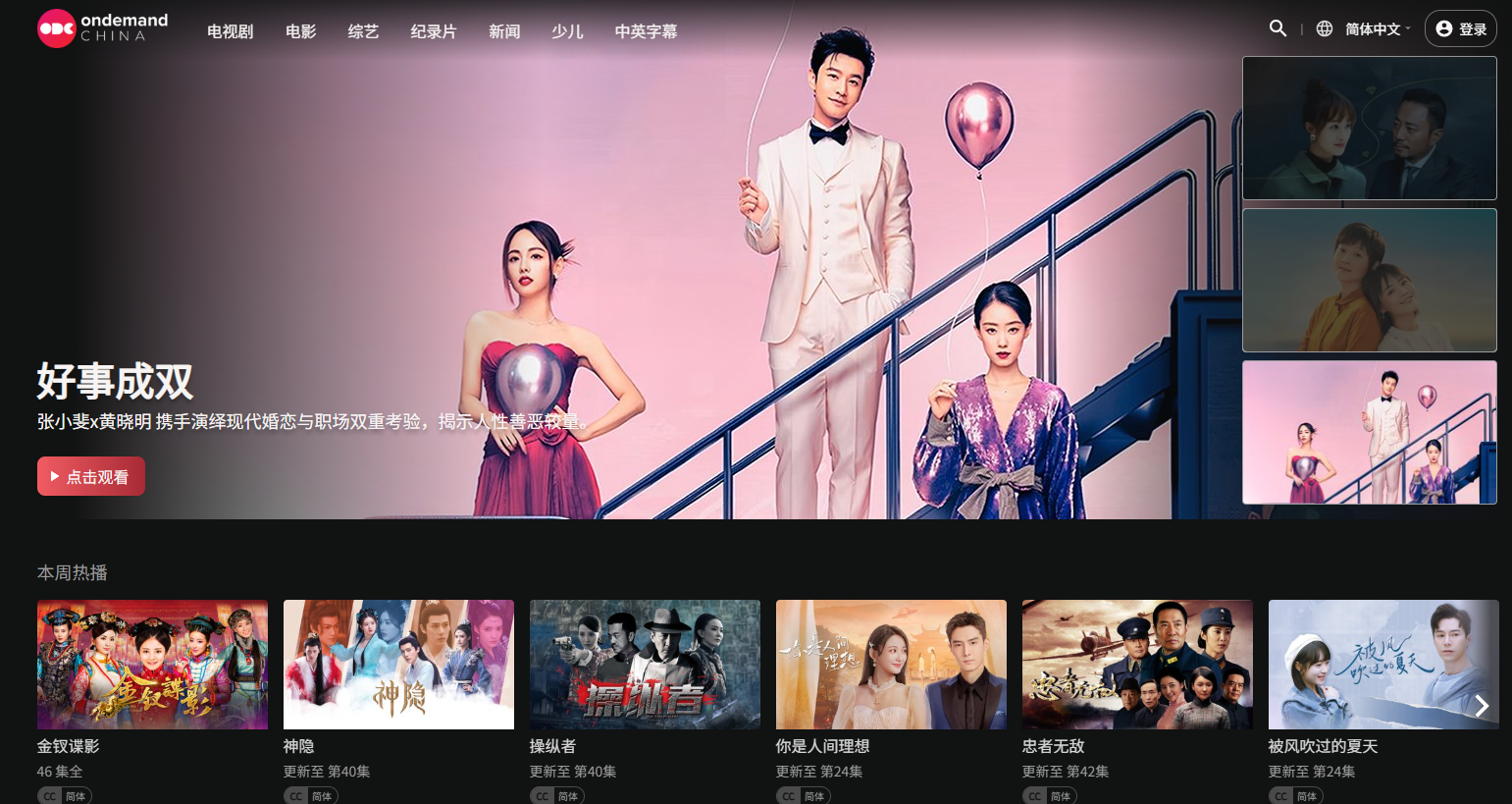Open the 综艺 category
This screenshot has width=1512, height=804.
point(363,31)
